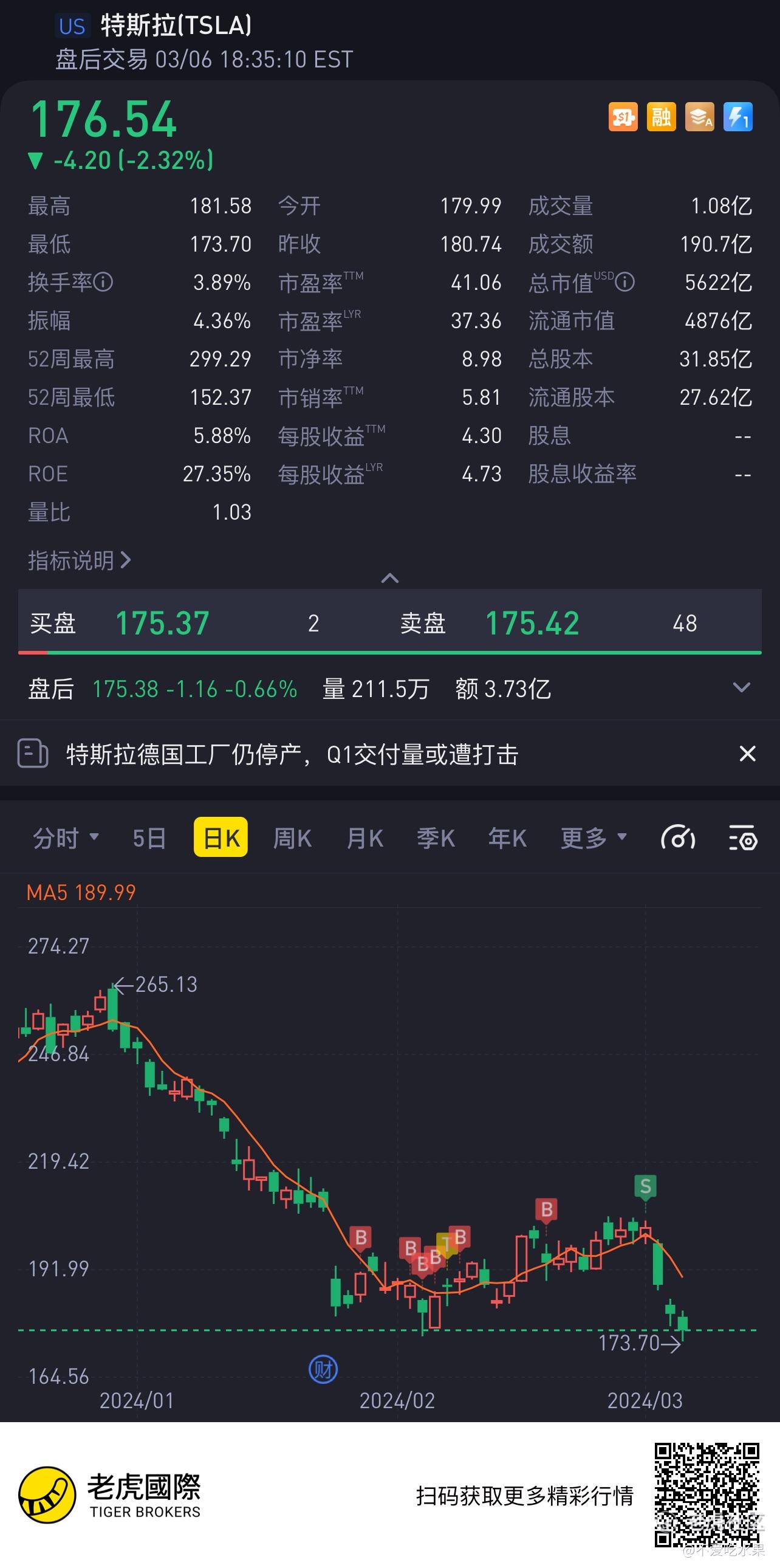Show the 月K chart
Viewport: 780px width, 1568px height.
click(x=364, y=838)
